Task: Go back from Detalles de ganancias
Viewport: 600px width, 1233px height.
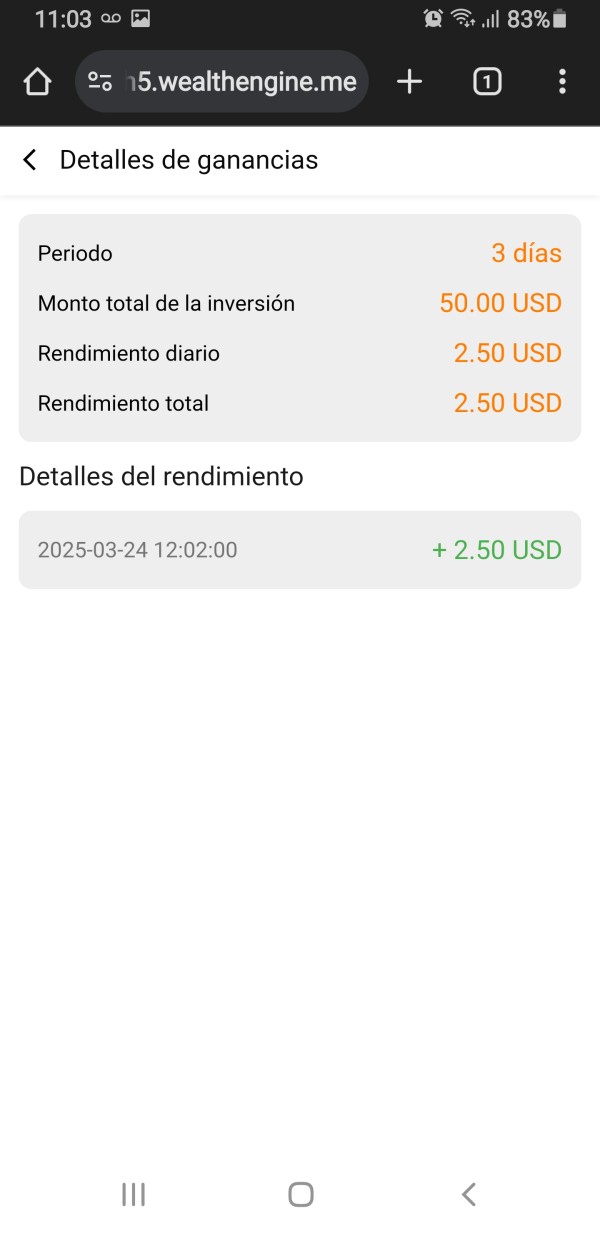Action: [30, 160]
